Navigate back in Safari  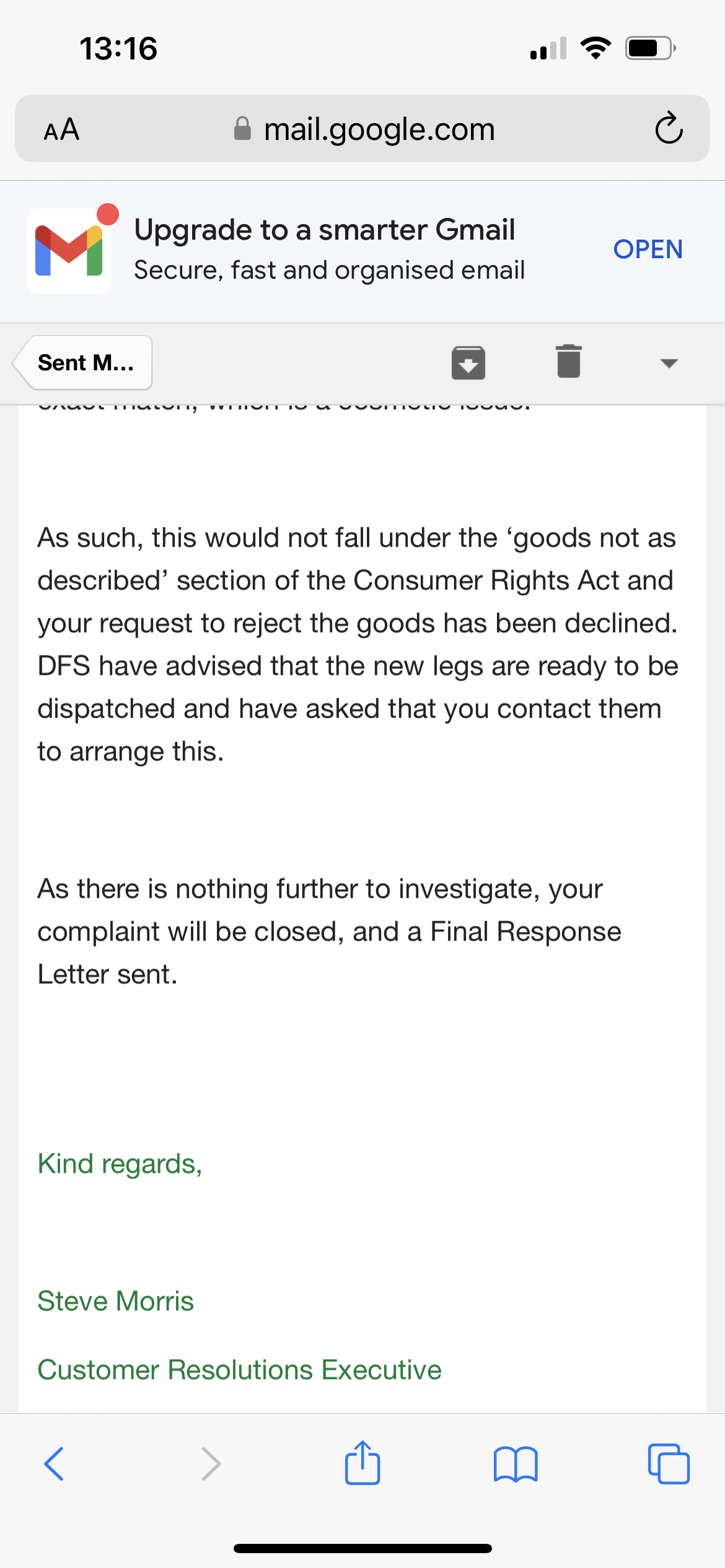[54, 1464]
